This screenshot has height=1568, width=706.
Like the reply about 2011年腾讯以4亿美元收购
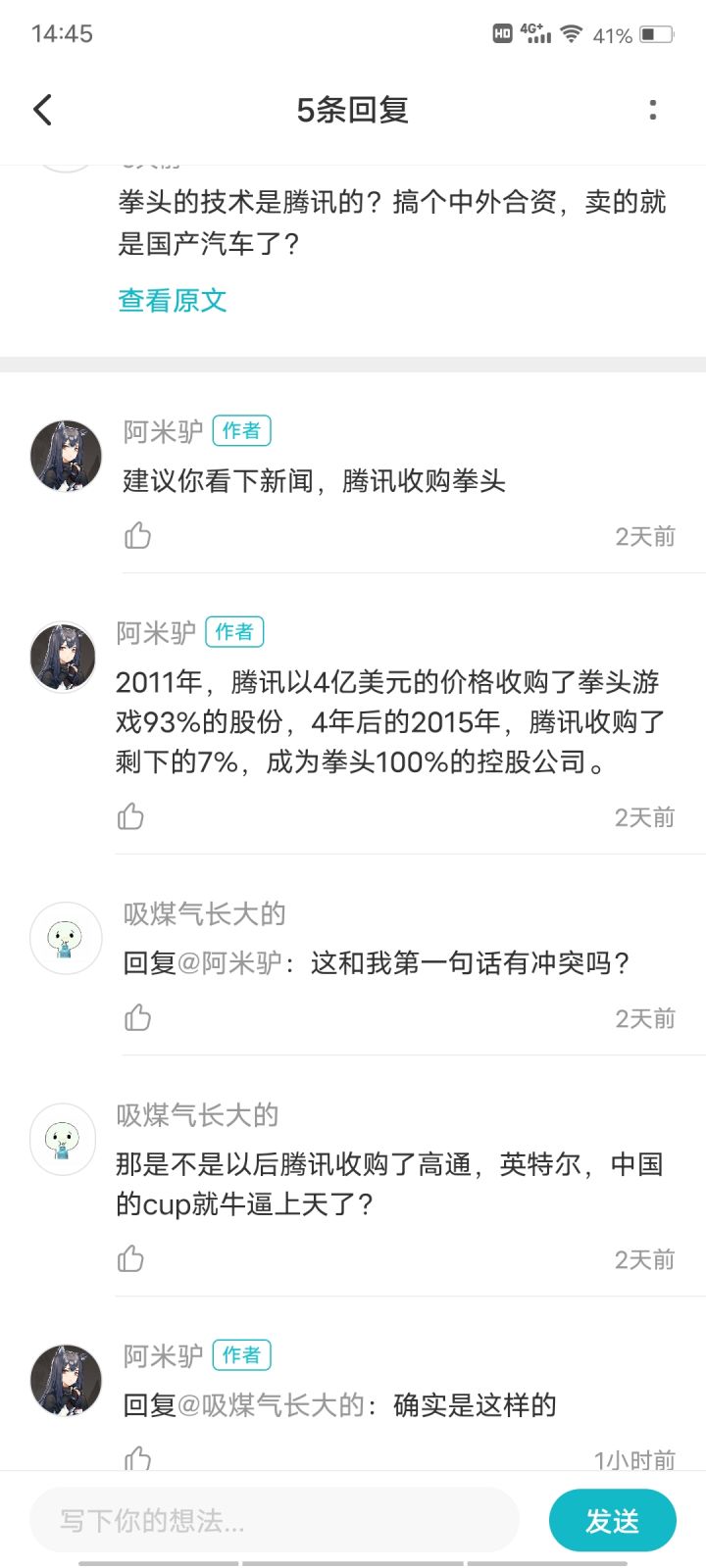tap(130, 816)
